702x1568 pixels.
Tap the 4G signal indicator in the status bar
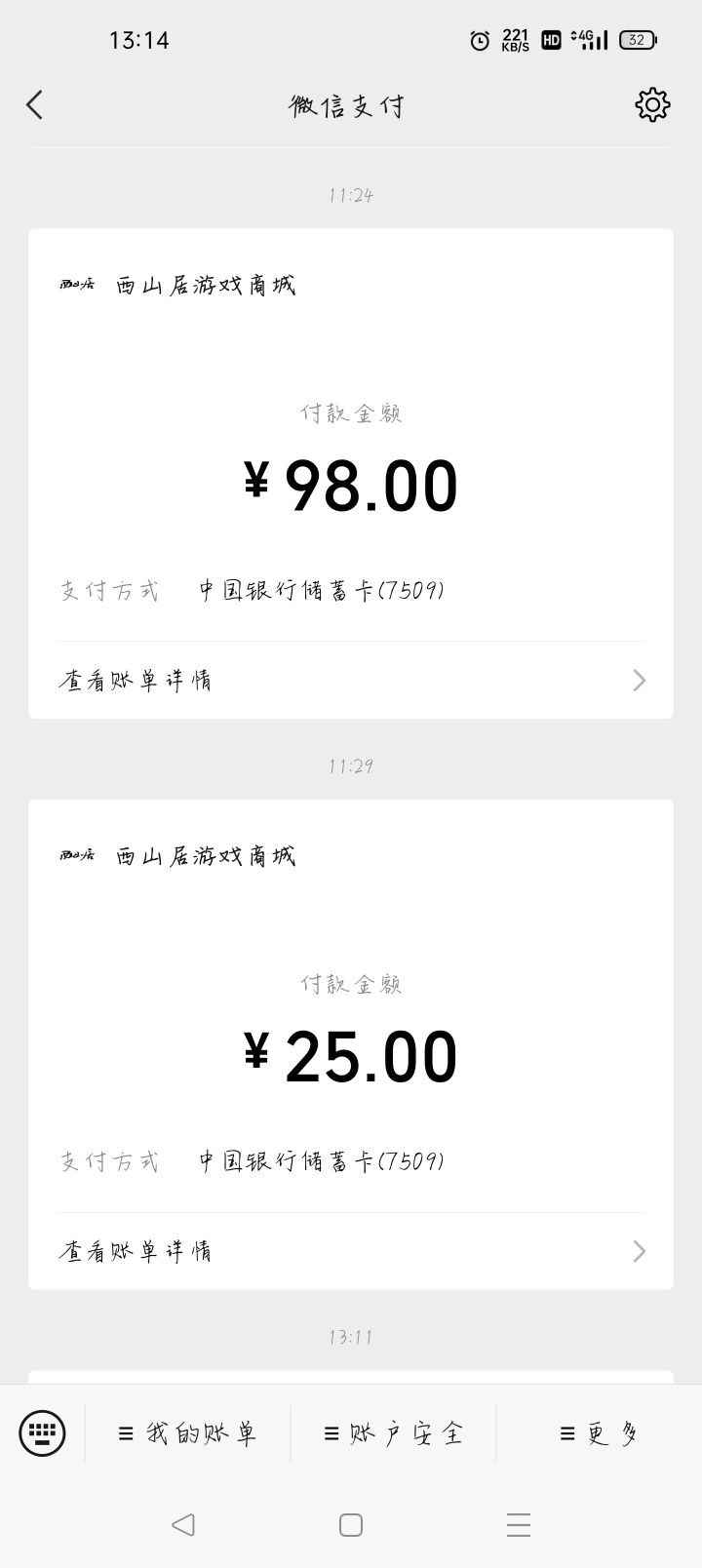589,41
